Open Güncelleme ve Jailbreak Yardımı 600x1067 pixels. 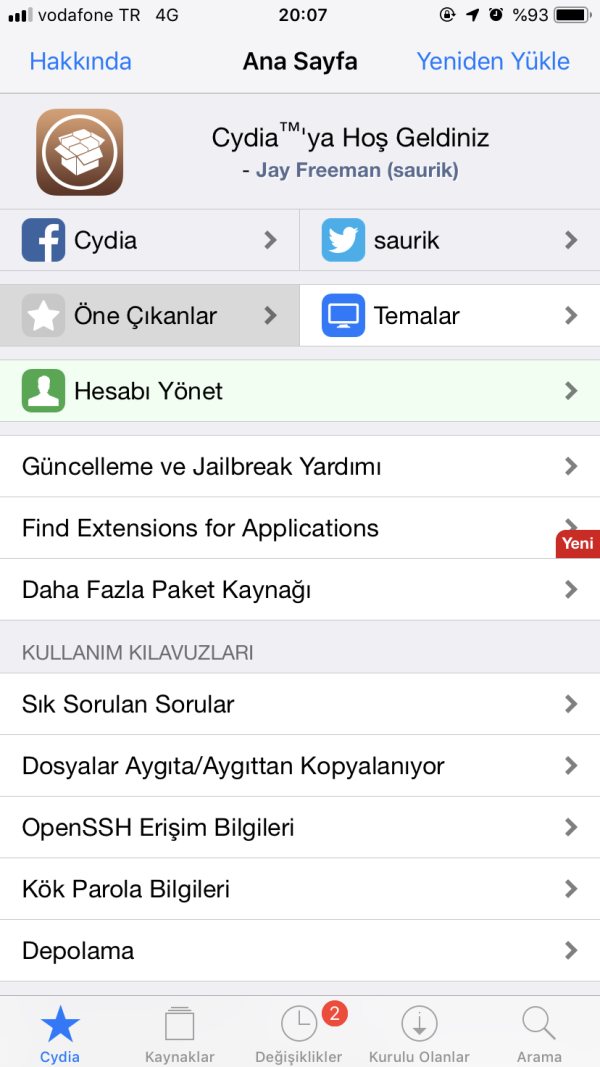coord(300,467)
